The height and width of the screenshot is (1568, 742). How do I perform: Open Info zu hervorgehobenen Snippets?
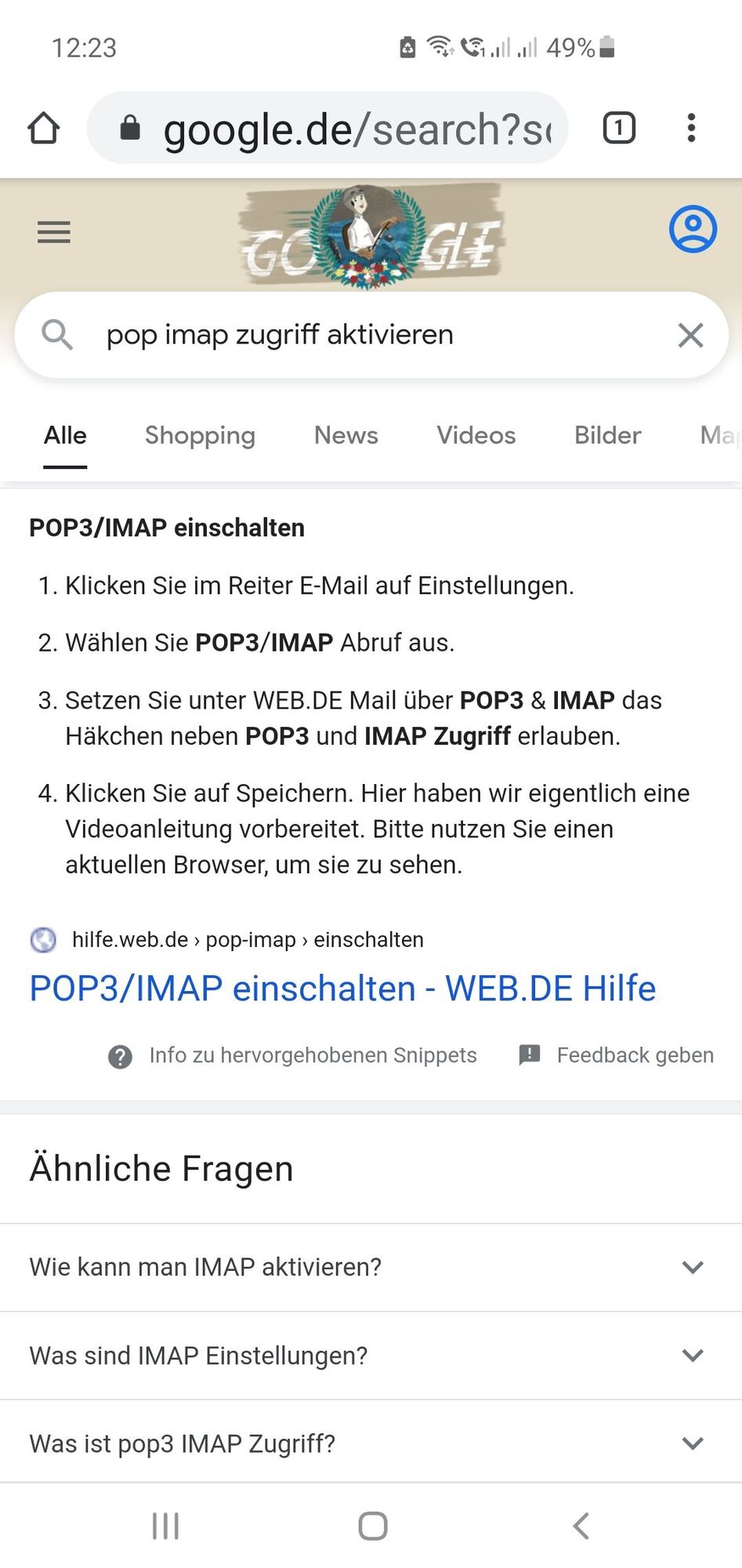312,1055
